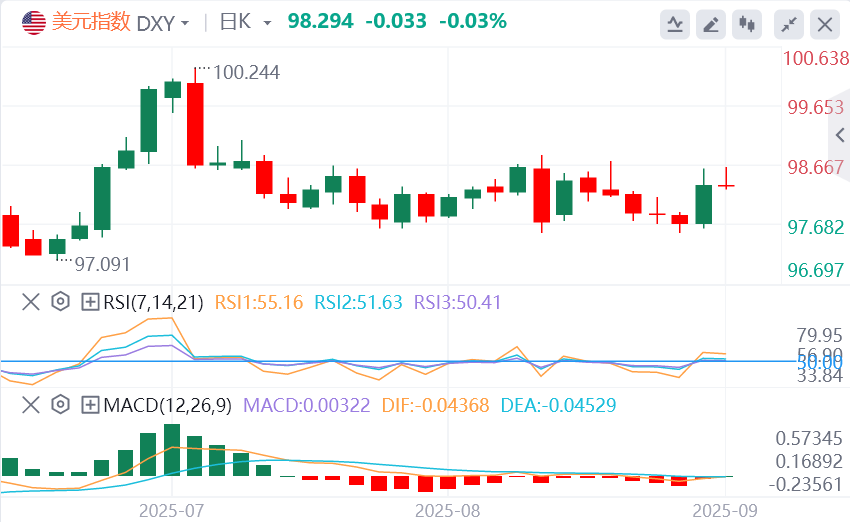
Task: Open the indicators line-chart tool
Action: pyautogui.click(x=676, y=23)
